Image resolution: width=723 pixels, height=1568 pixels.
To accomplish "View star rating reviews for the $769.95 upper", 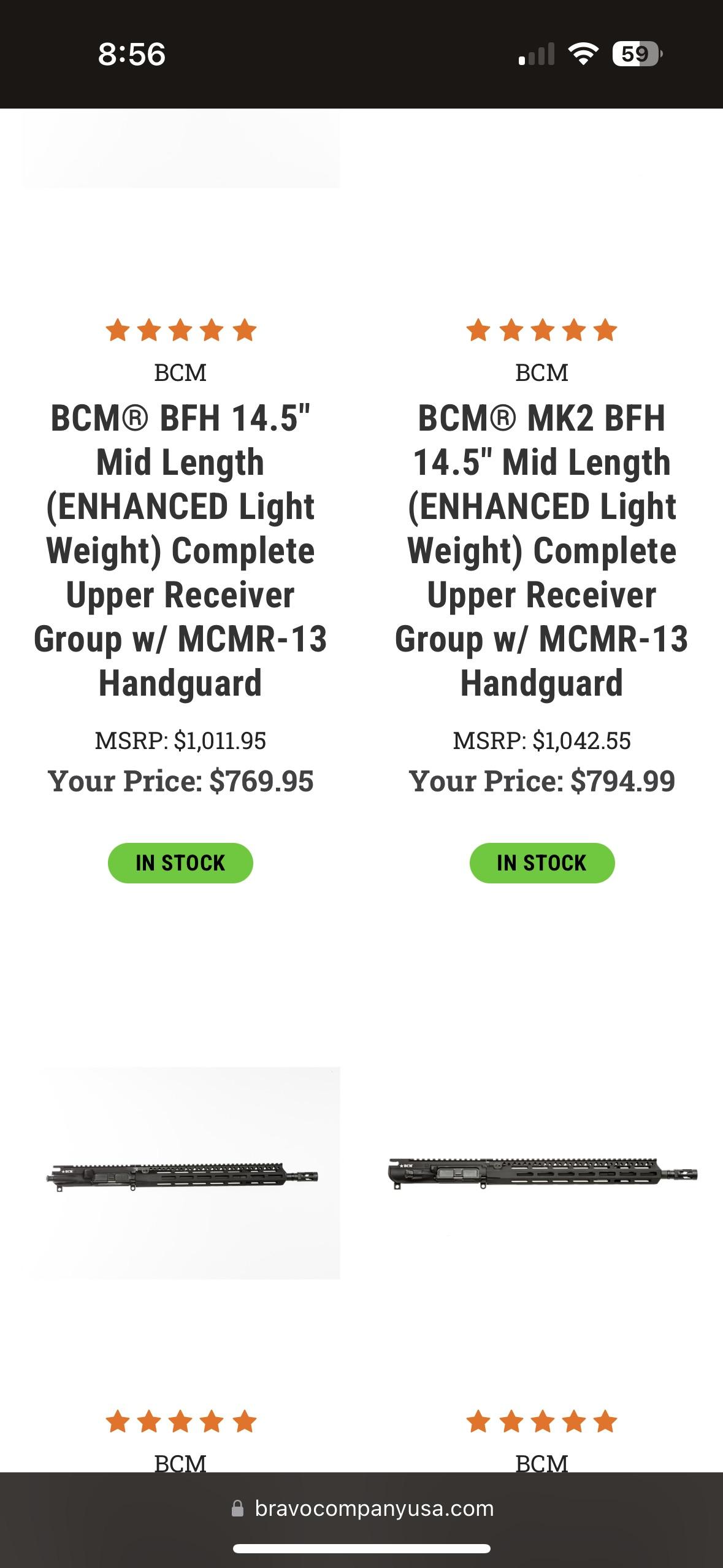I will (180, 330).
